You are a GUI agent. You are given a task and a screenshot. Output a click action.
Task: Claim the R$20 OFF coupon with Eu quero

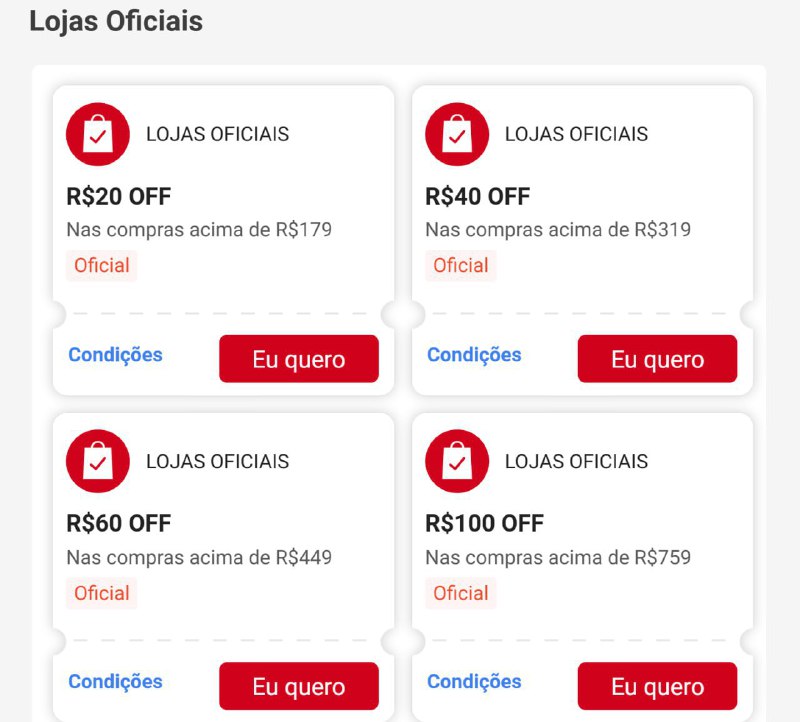coord(298,359)
